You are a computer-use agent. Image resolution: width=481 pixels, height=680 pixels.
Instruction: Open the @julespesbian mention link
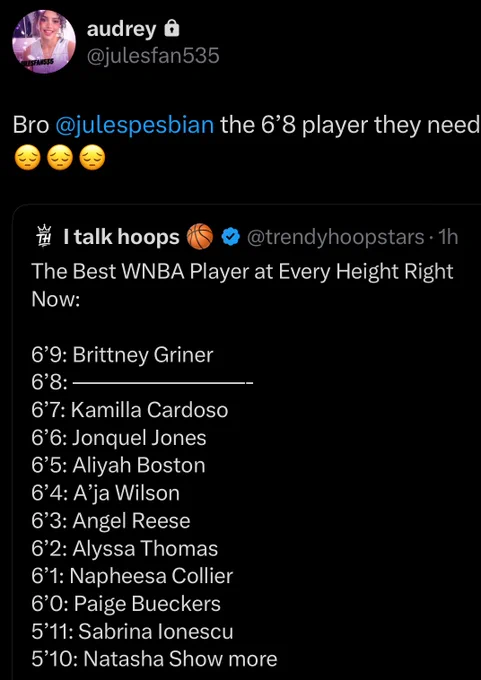[135, 125]
